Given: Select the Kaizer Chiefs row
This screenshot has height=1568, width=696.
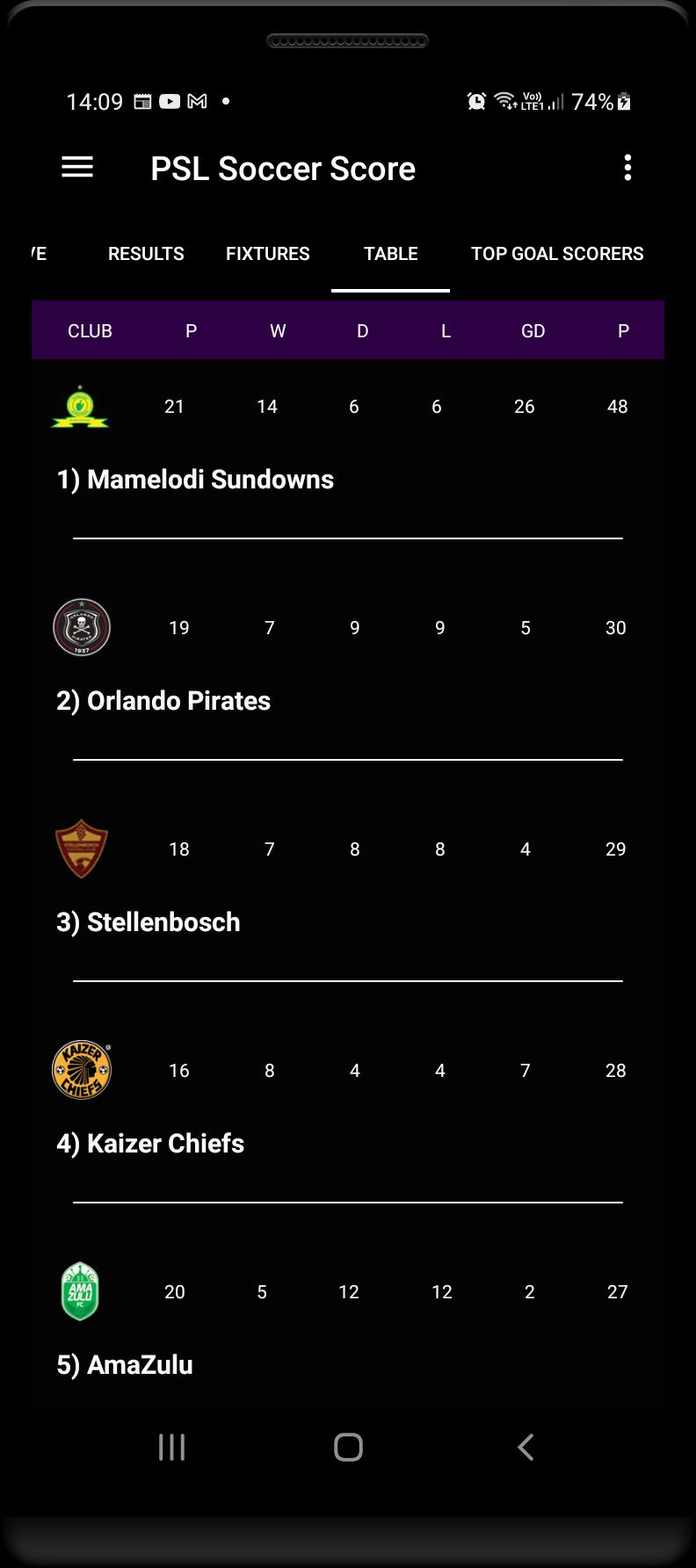Looking at the screenshot, I should tap(150, 1143).
